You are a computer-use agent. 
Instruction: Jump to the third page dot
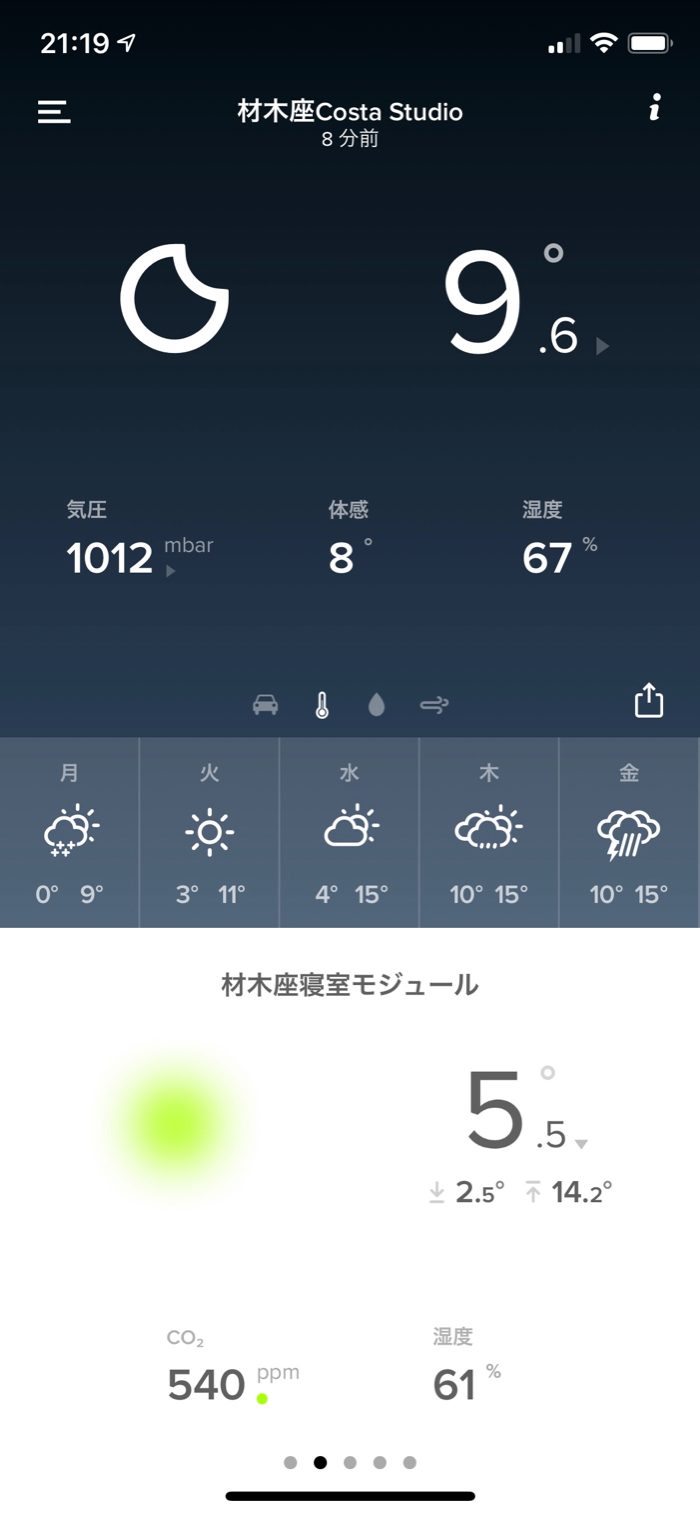[350, 1462]
